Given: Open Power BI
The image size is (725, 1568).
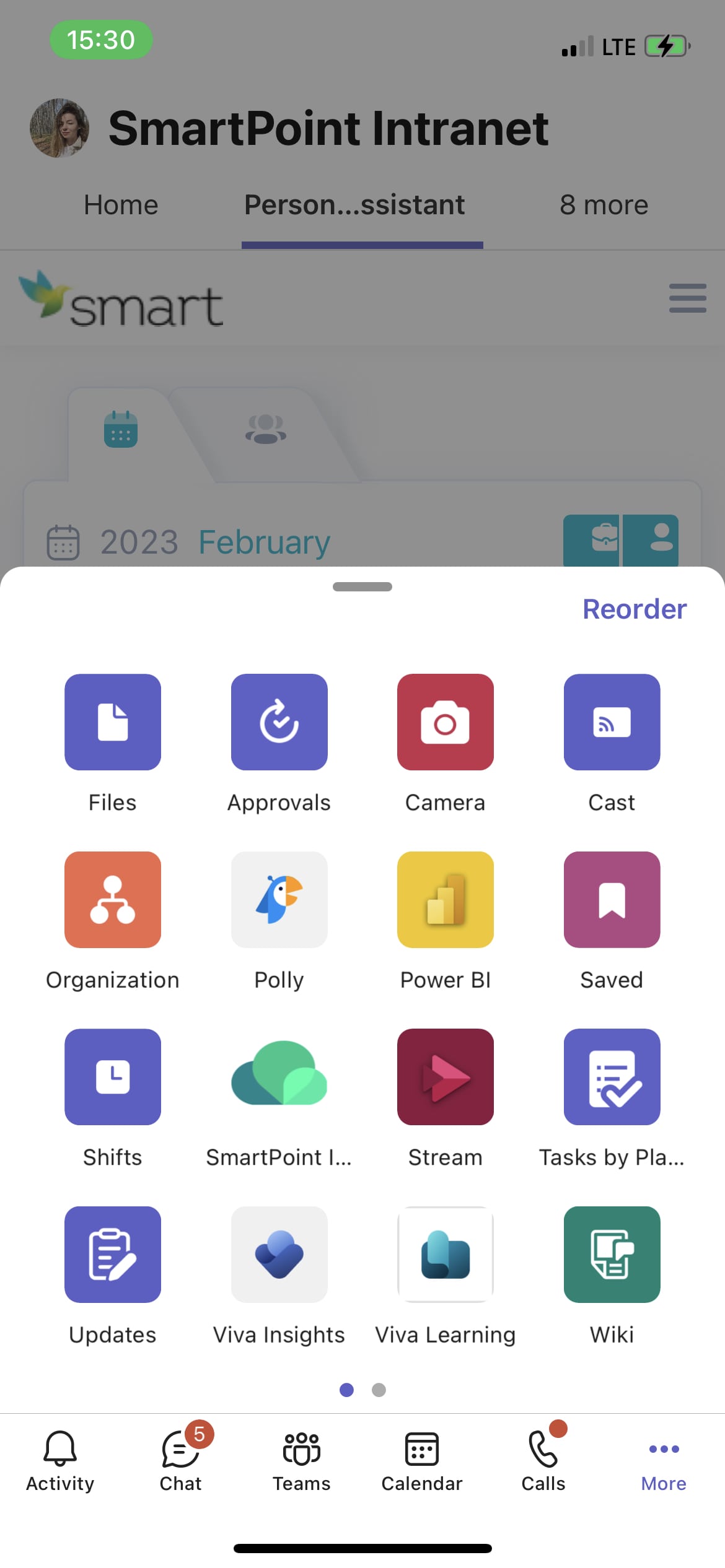Looking at the screenshot, I should [445, 899].
